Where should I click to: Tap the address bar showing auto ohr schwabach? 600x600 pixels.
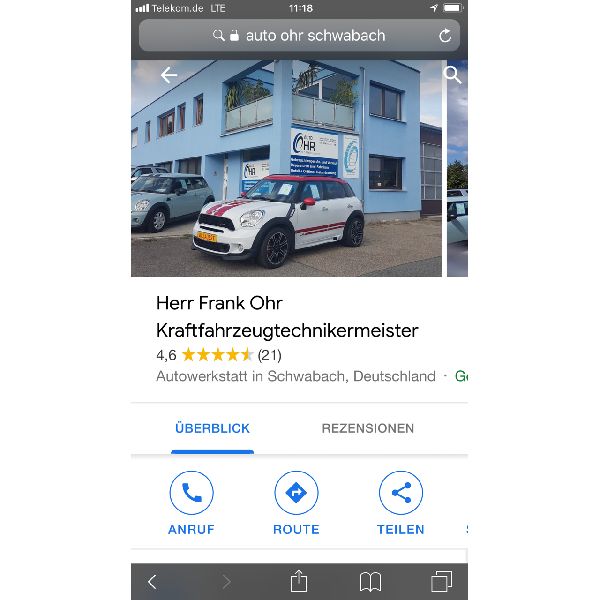pos(300,35)
